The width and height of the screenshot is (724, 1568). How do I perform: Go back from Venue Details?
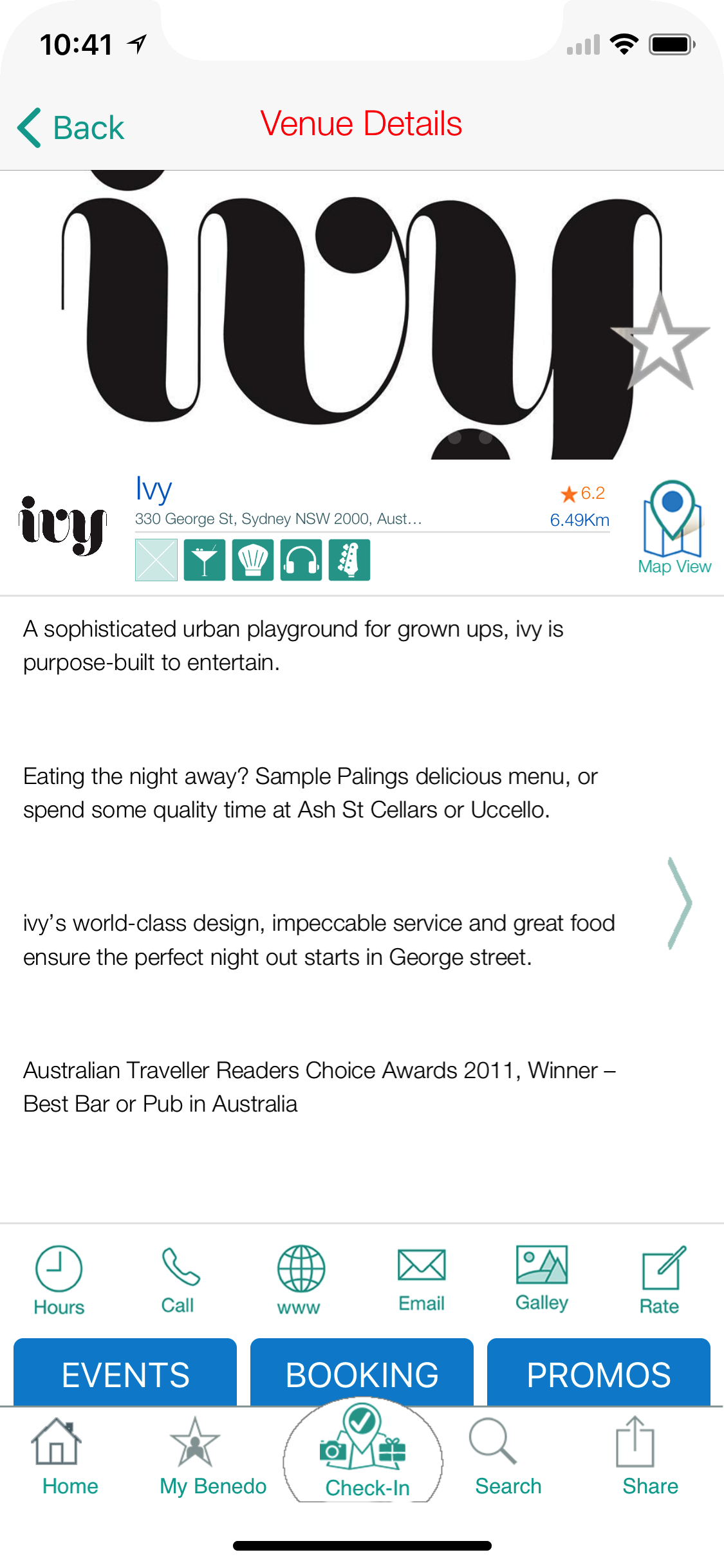[x=71, y=127]
